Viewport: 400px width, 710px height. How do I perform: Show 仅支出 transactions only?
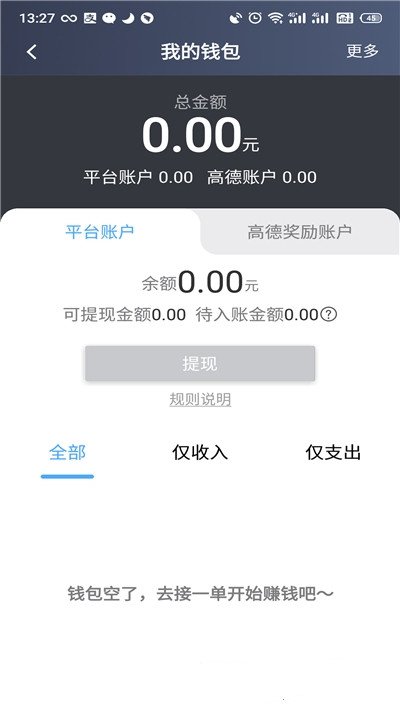(x=333, y=452)
